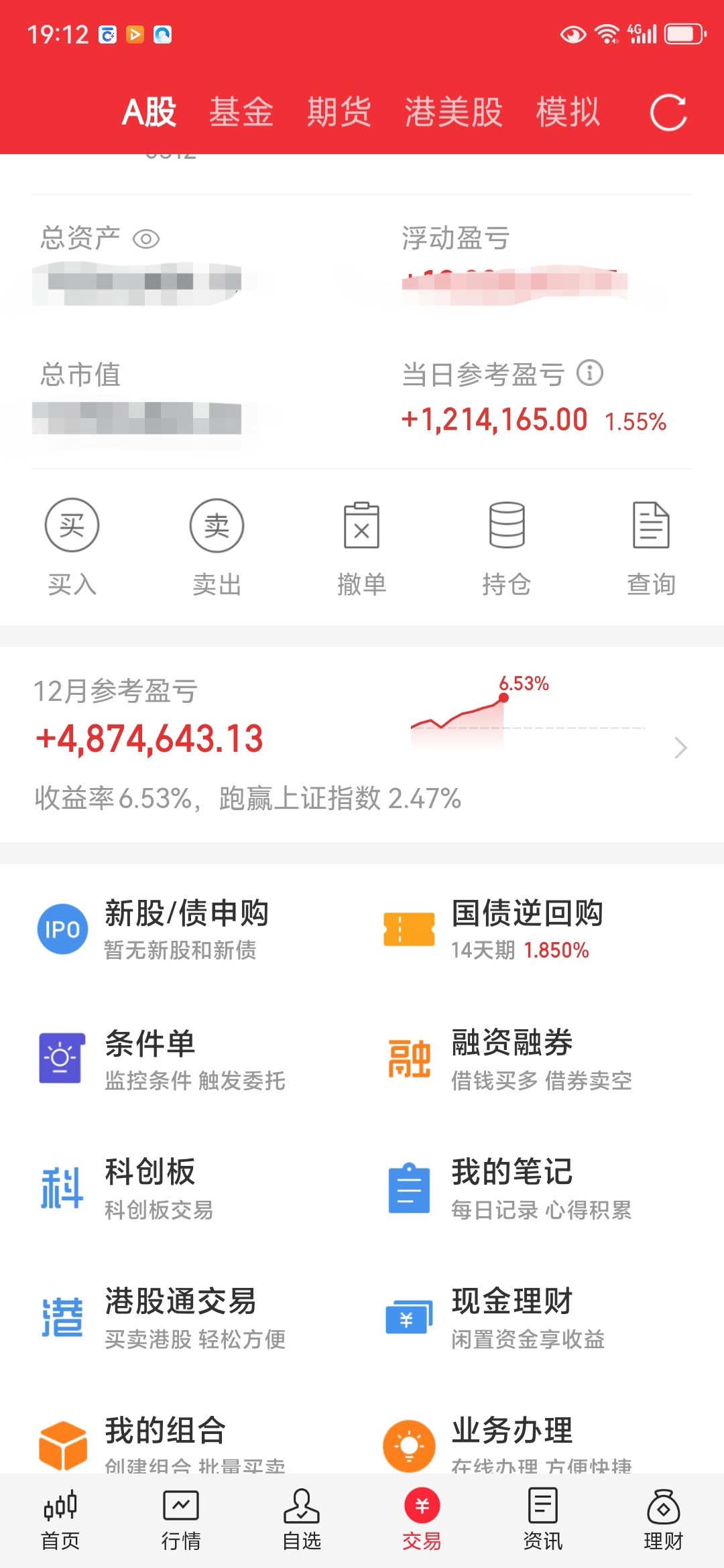Image resolution: width=724 pixels, height=1568 pixels.
Task: Switch to the 基金 tab
Action: point(241,112)
